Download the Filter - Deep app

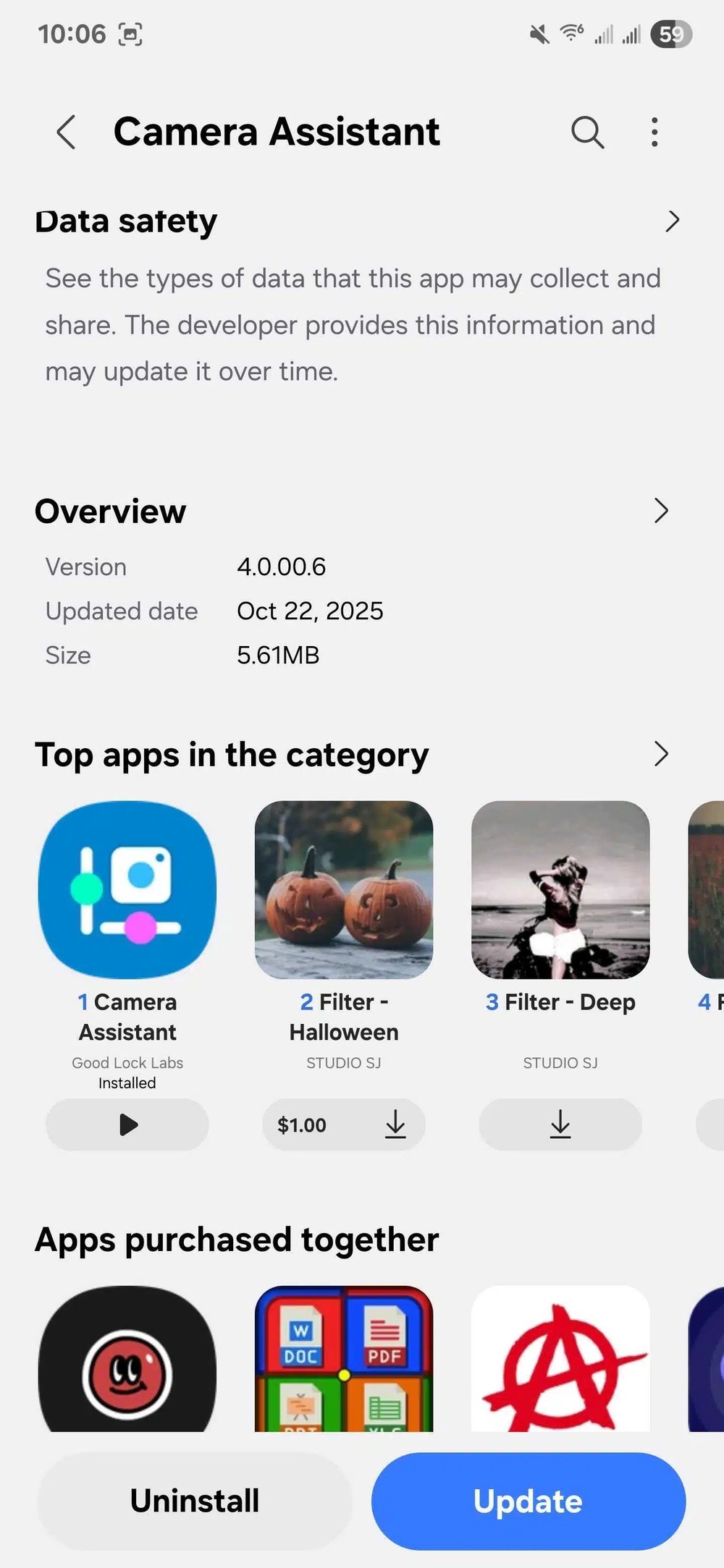pyautogui.click(x=560, y=1124)
